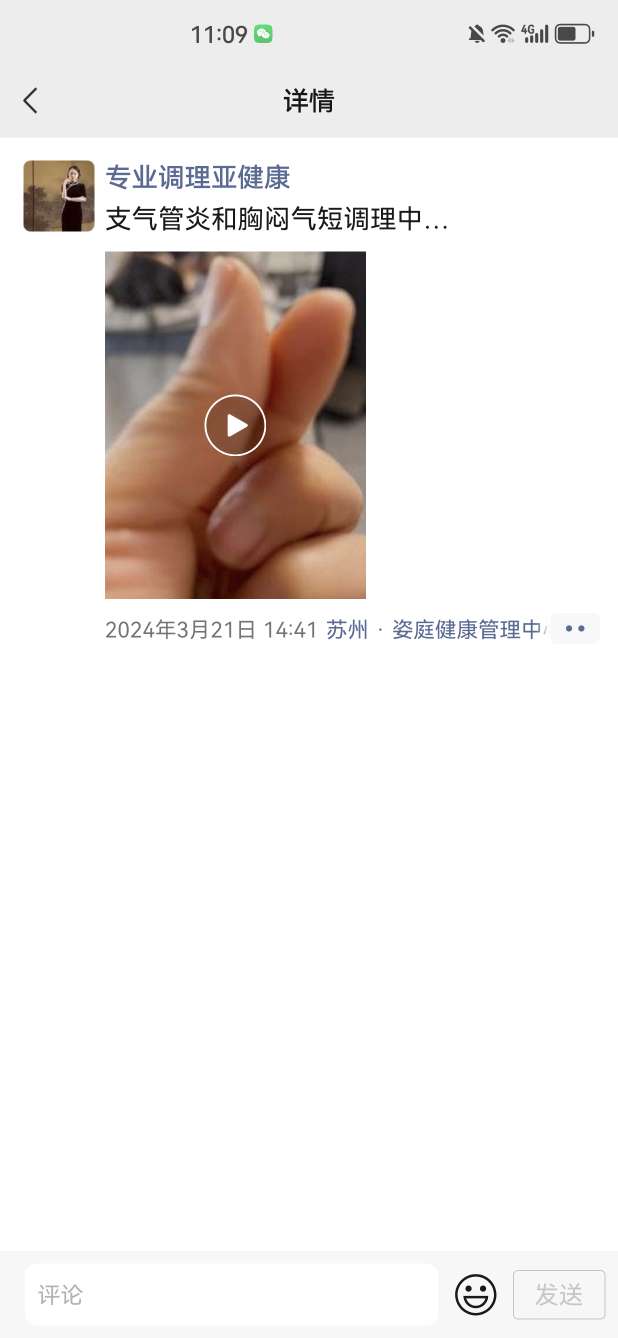Open the emoji picker
The height and width of the screenshot is (1338, 618).
(x=476, y=1295)
